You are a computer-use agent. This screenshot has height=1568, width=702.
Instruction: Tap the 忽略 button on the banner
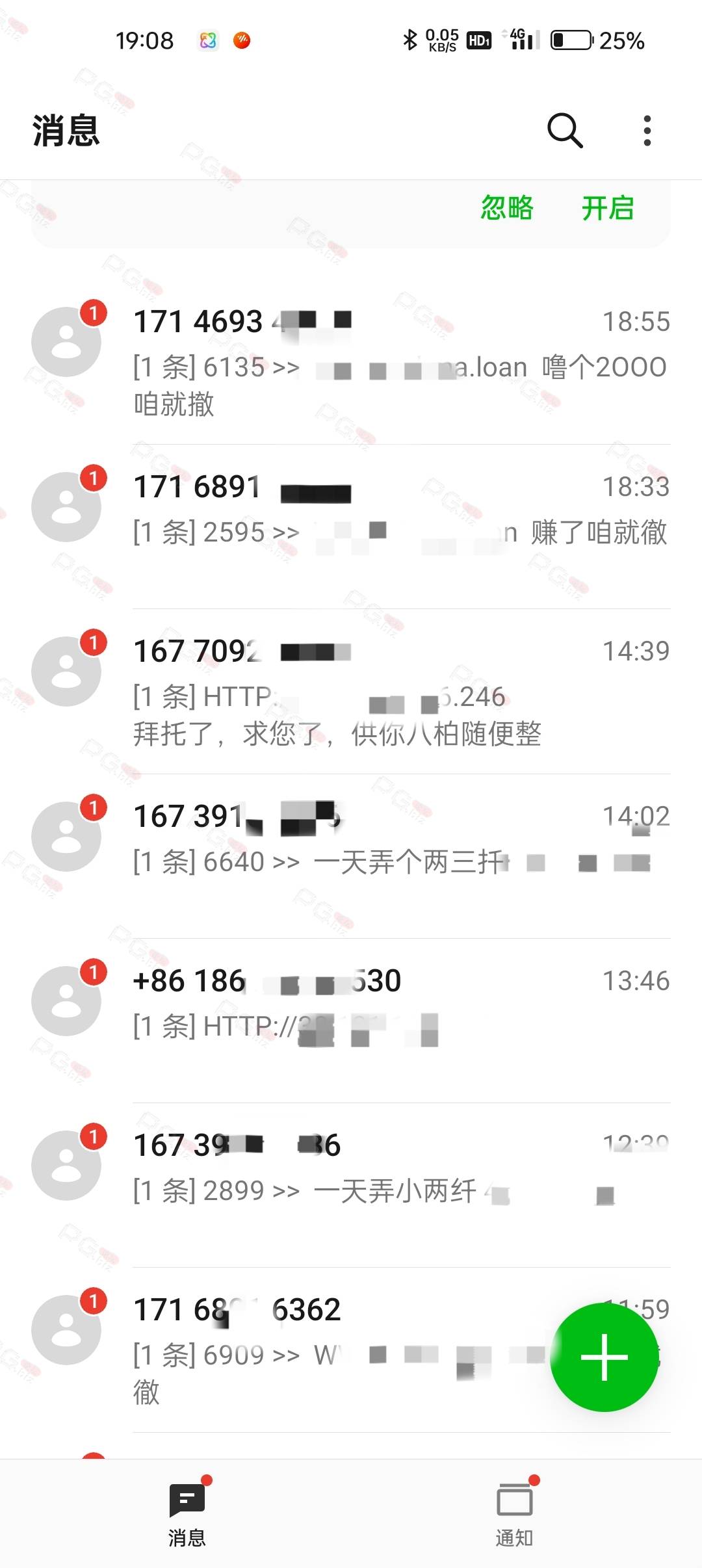(x=507, y=208)
